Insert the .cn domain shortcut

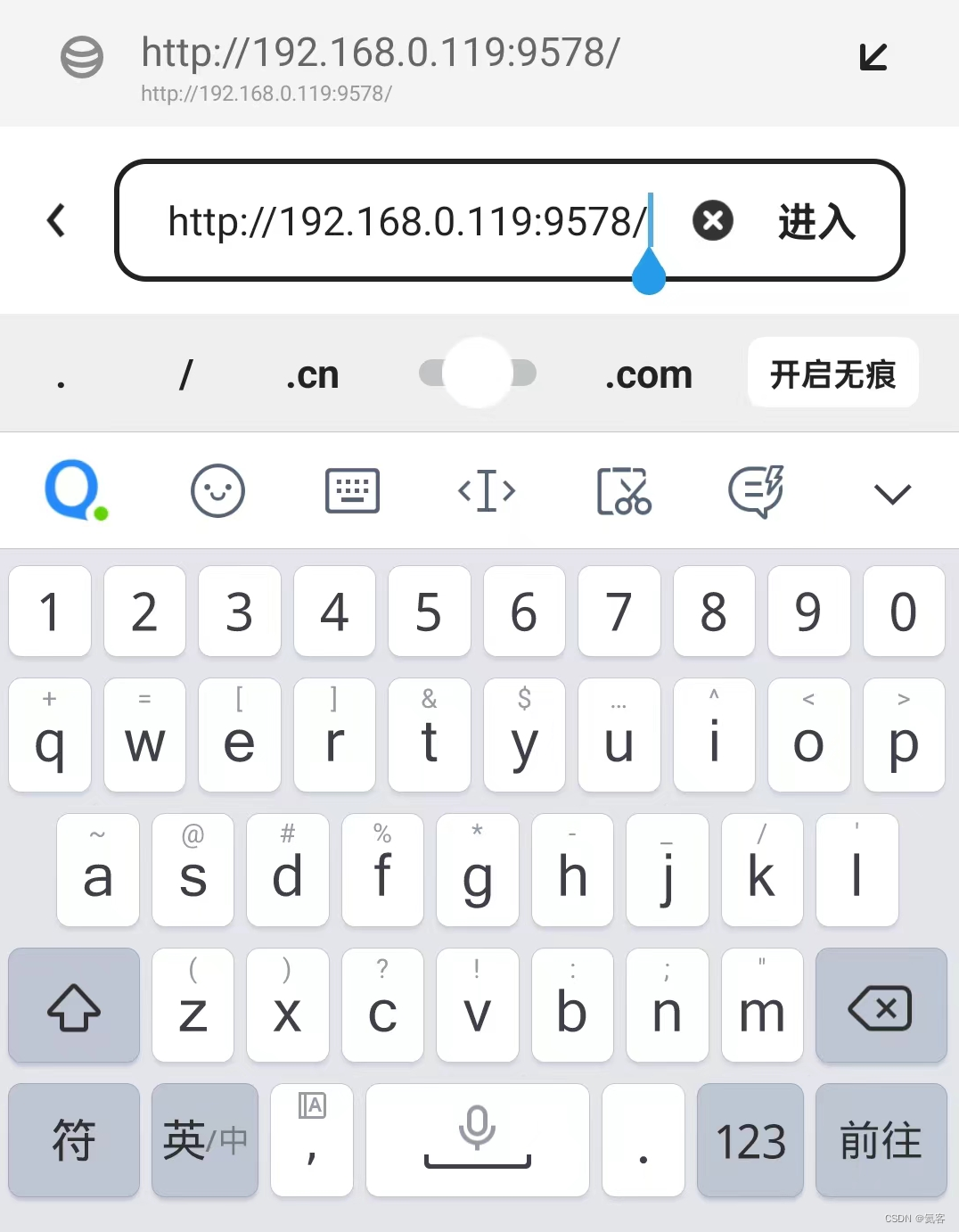tap(313, 375)
